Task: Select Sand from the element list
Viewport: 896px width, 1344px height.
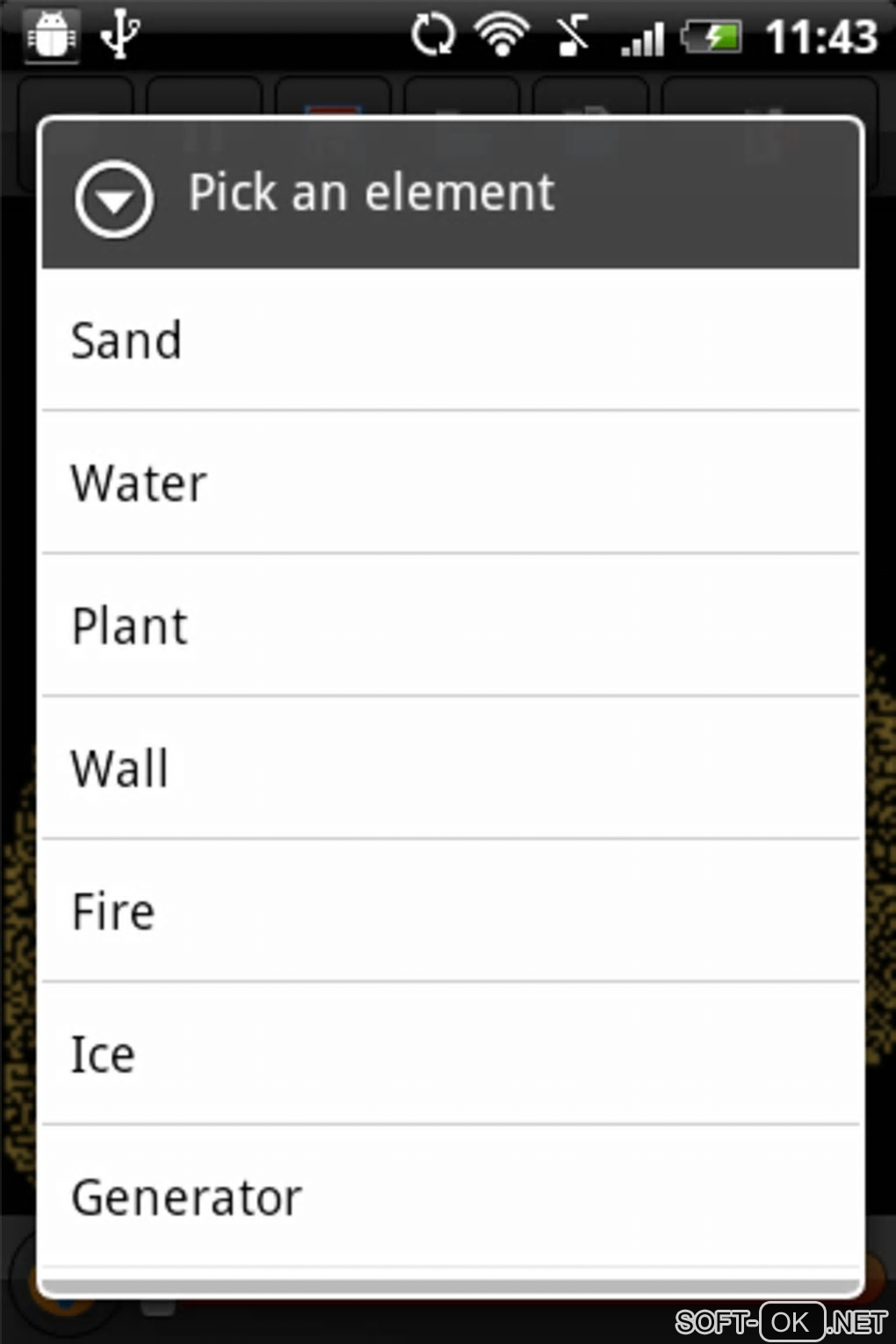Action: click(x=448, y=340)
